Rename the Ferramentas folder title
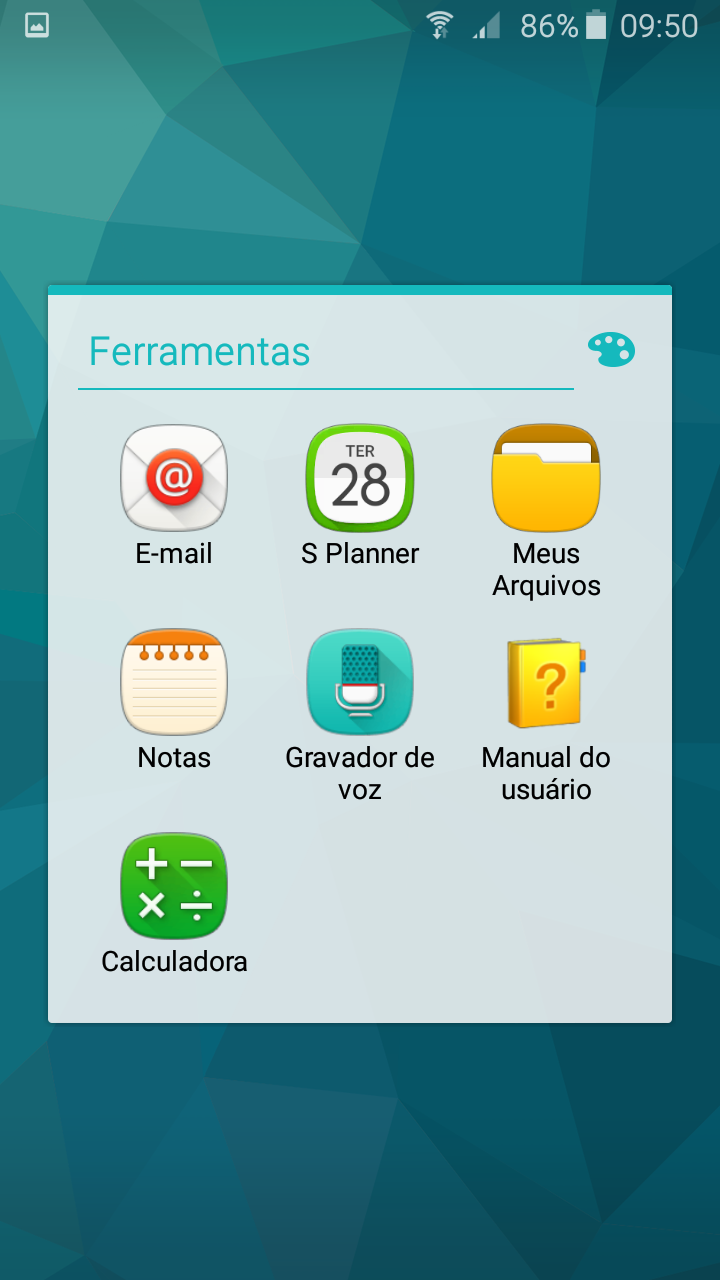This screenshot has height=1280, width=720. 200,352
